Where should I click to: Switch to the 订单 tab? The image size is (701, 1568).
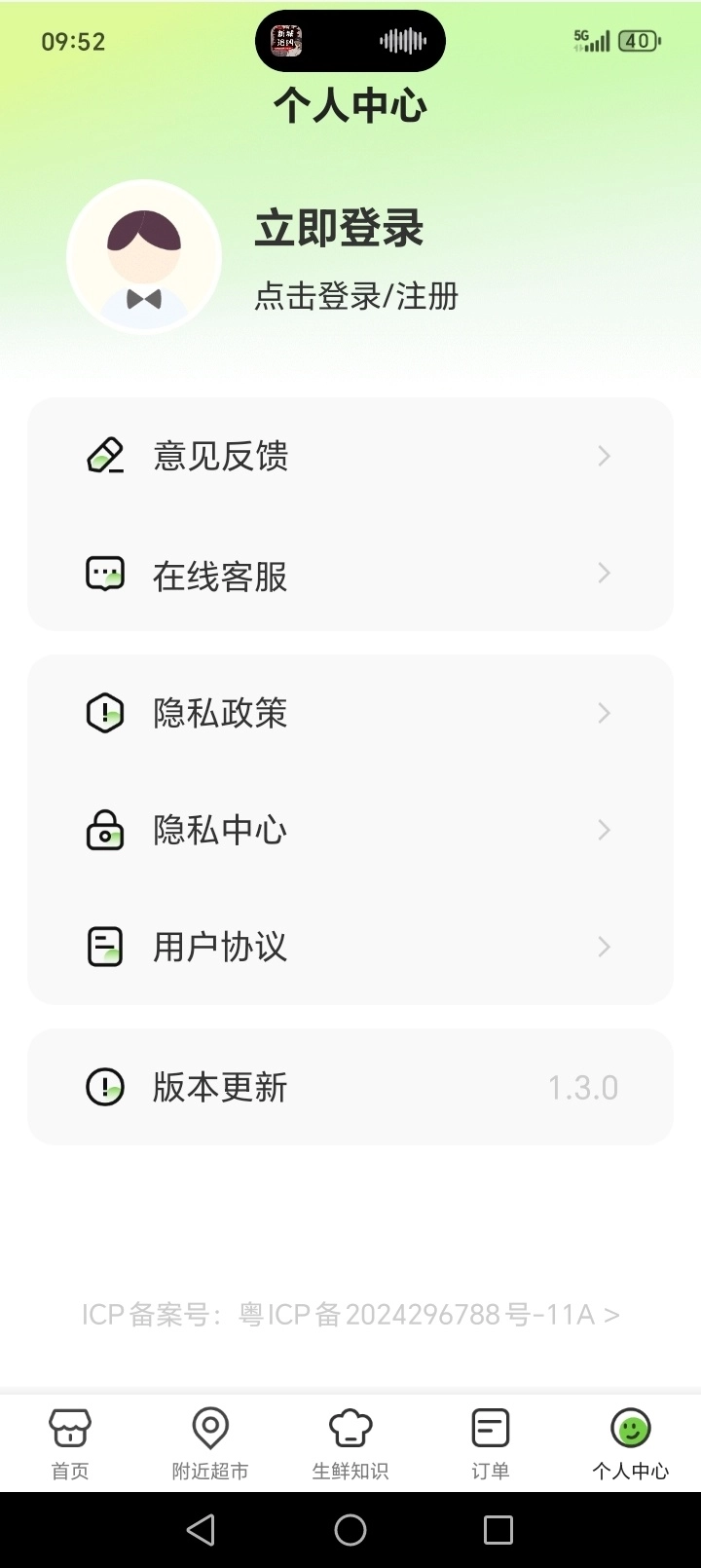point(490,1443)
